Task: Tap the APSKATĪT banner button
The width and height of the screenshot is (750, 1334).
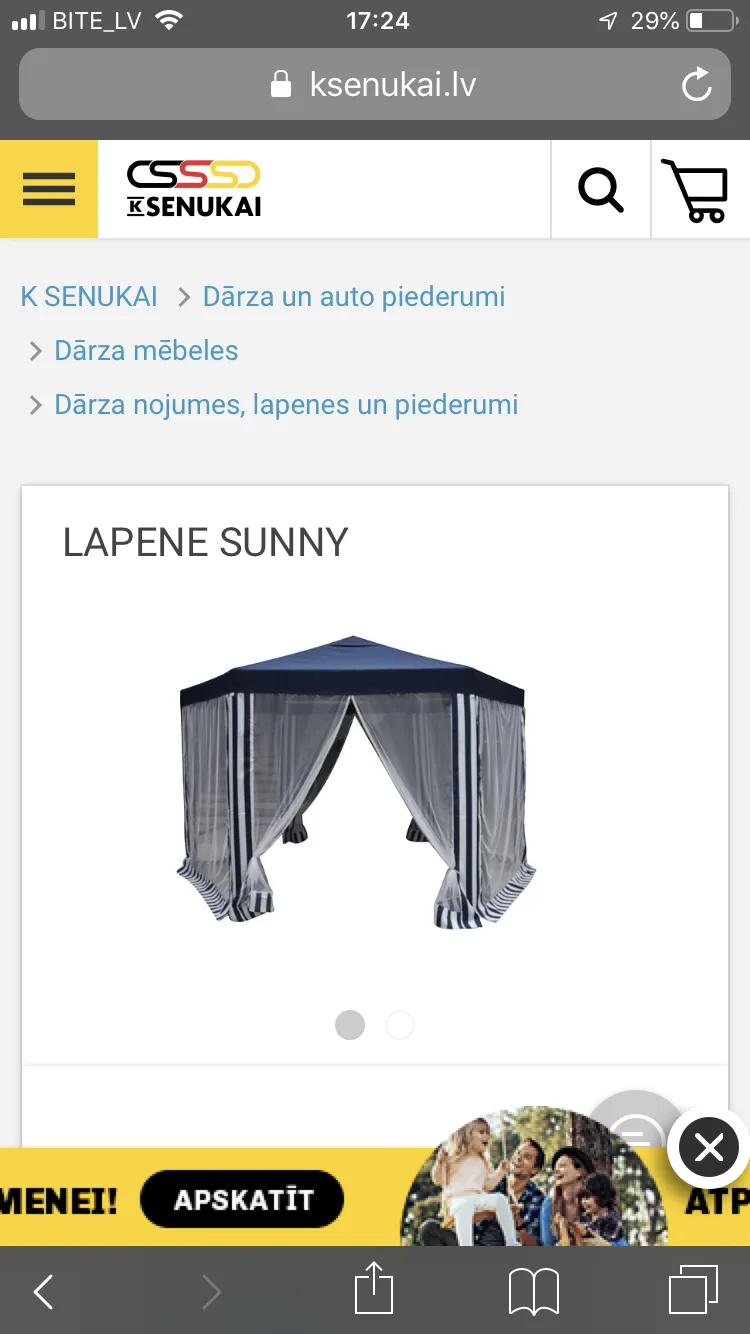Action: click(x=243, y=1199)
